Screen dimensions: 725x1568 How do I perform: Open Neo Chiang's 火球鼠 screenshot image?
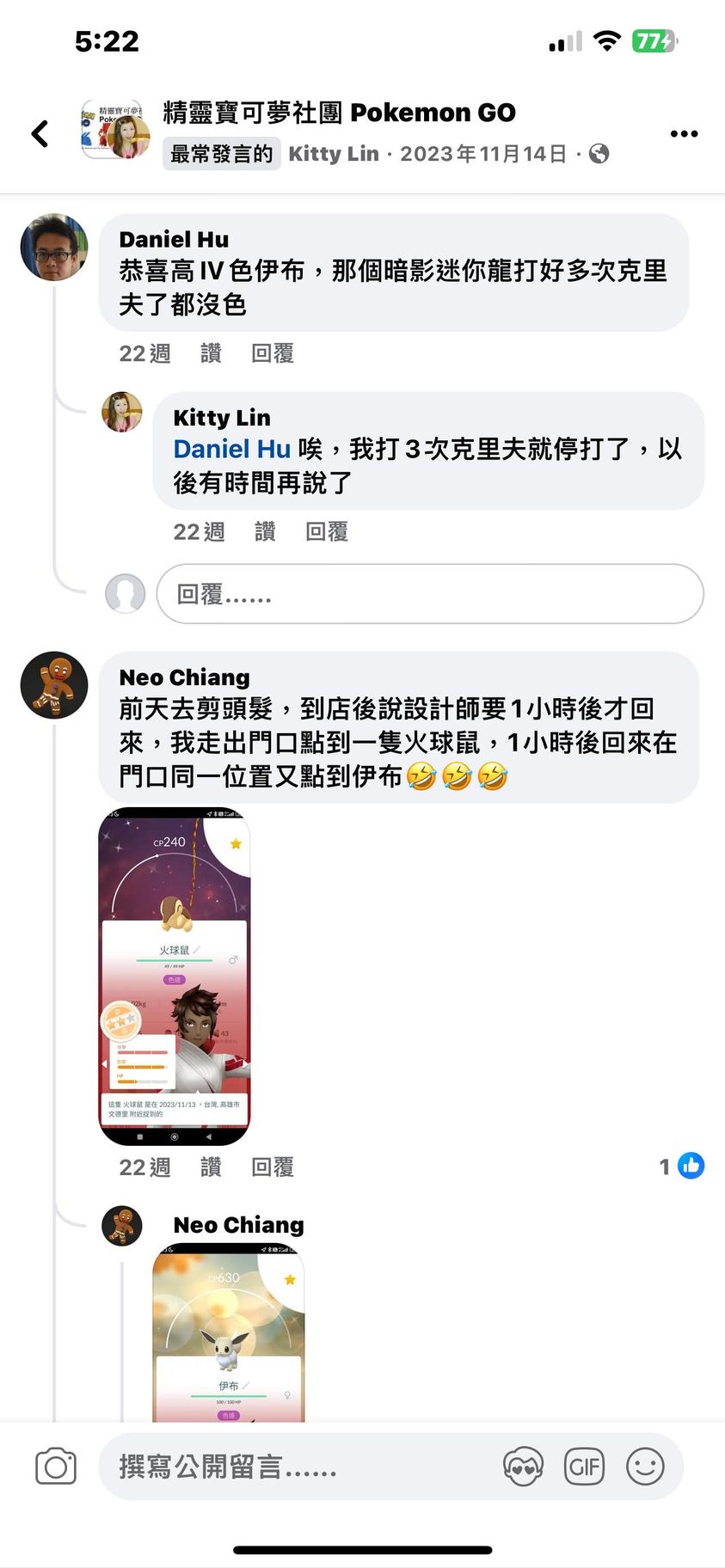175,976
